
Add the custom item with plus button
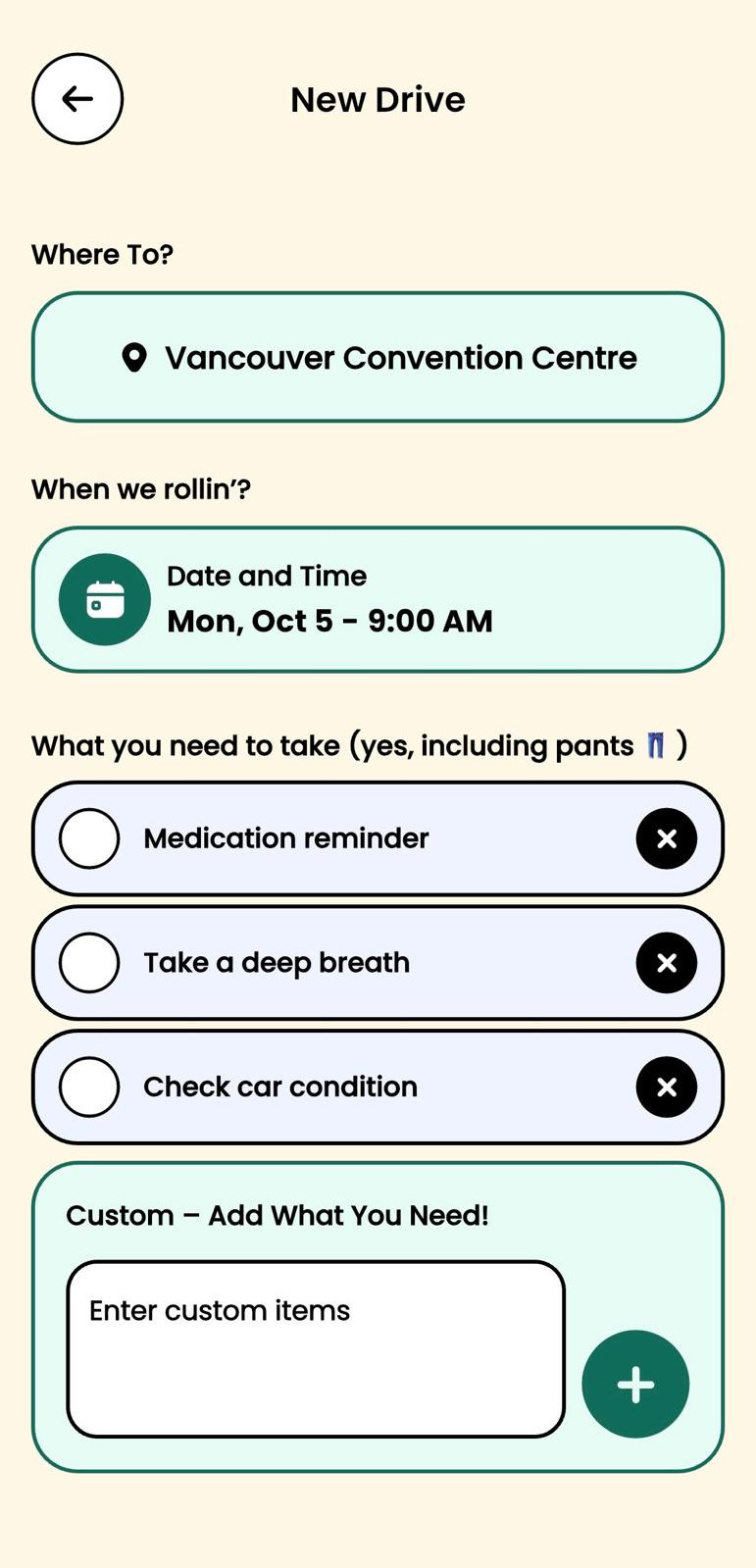(635, 1384)
